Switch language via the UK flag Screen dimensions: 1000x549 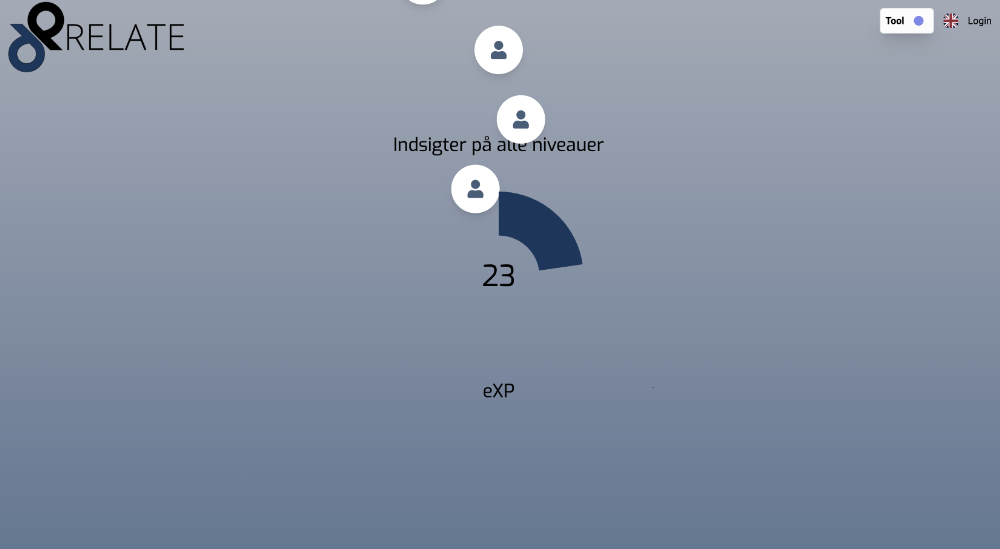tap(951, 21)
